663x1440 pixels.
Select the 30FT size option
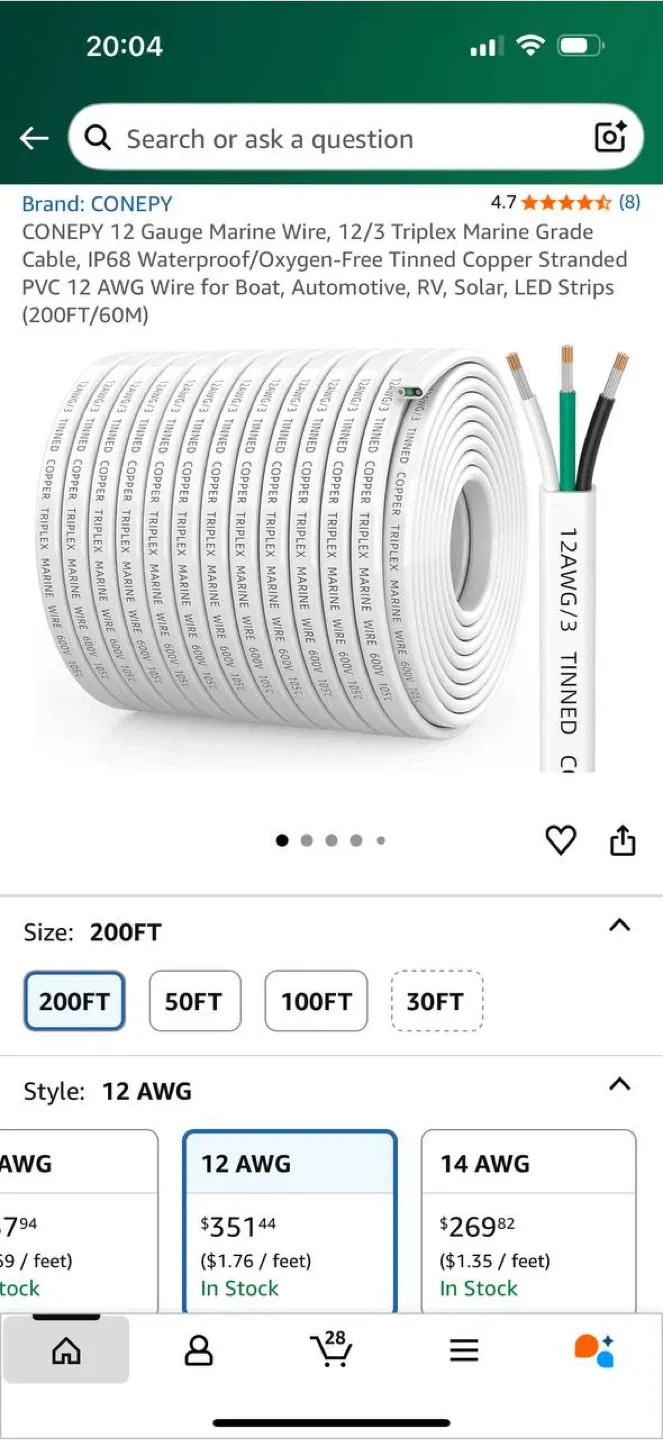(435, 1001)
